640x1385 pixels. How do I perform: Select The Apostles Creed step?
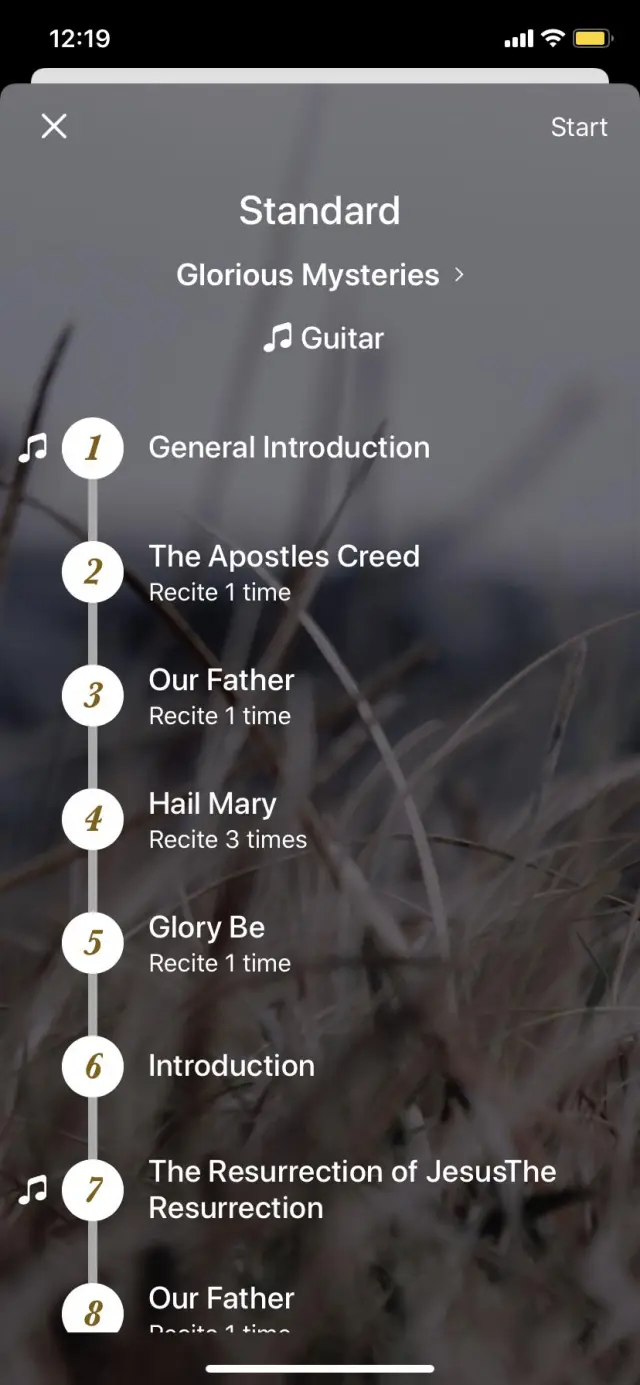point(284,571)
